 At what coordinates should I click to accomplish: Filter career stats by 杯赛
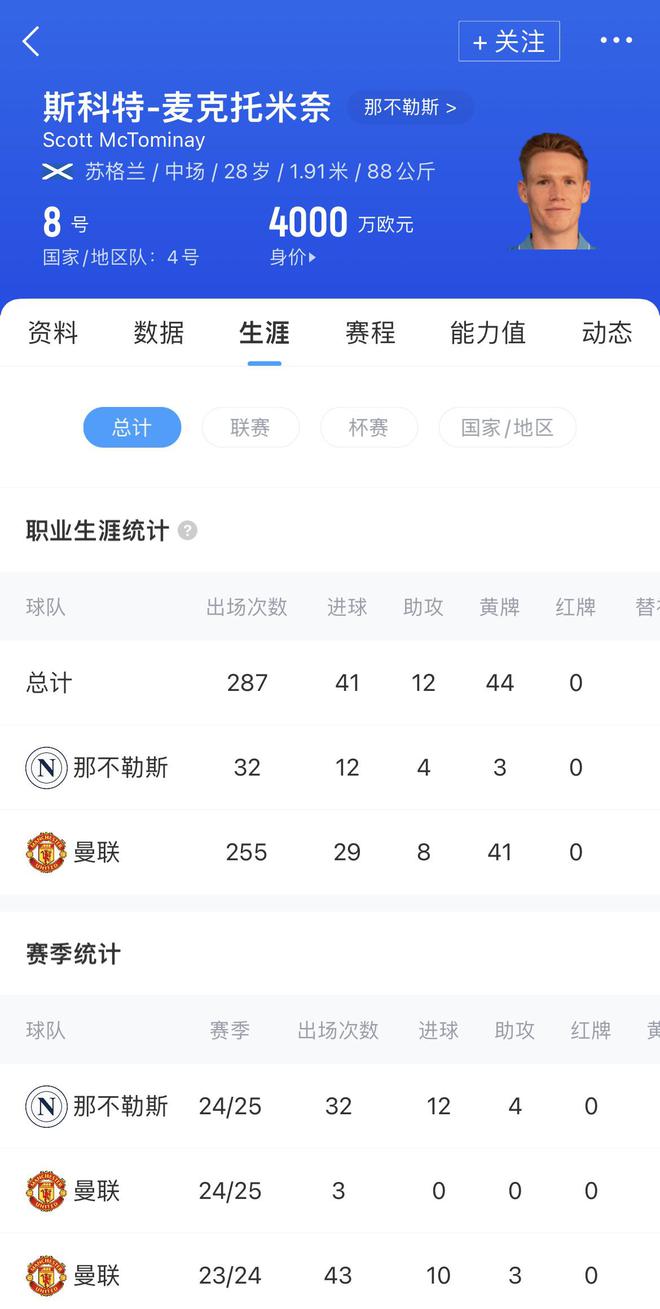point(368,428)
